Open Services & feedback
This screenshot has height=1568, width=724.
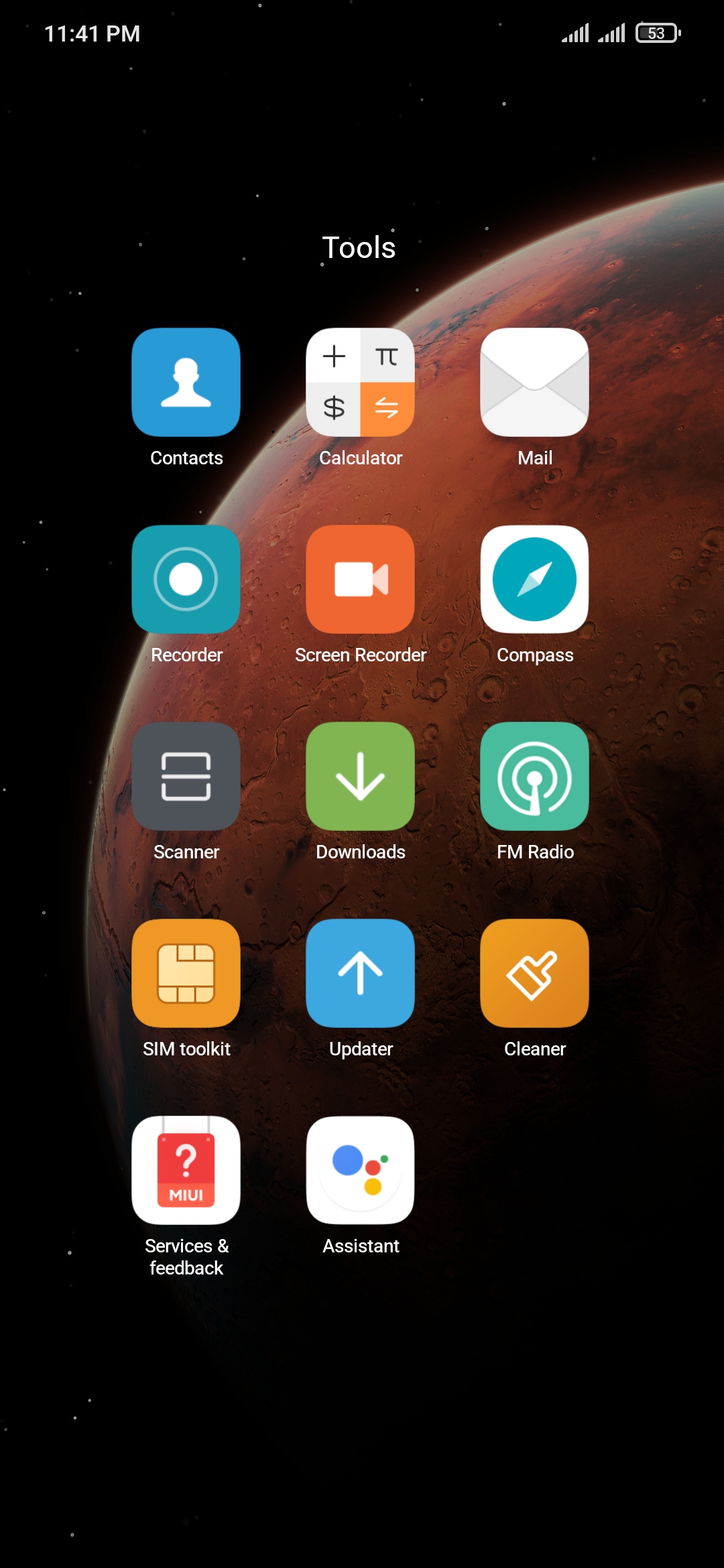186,1171
